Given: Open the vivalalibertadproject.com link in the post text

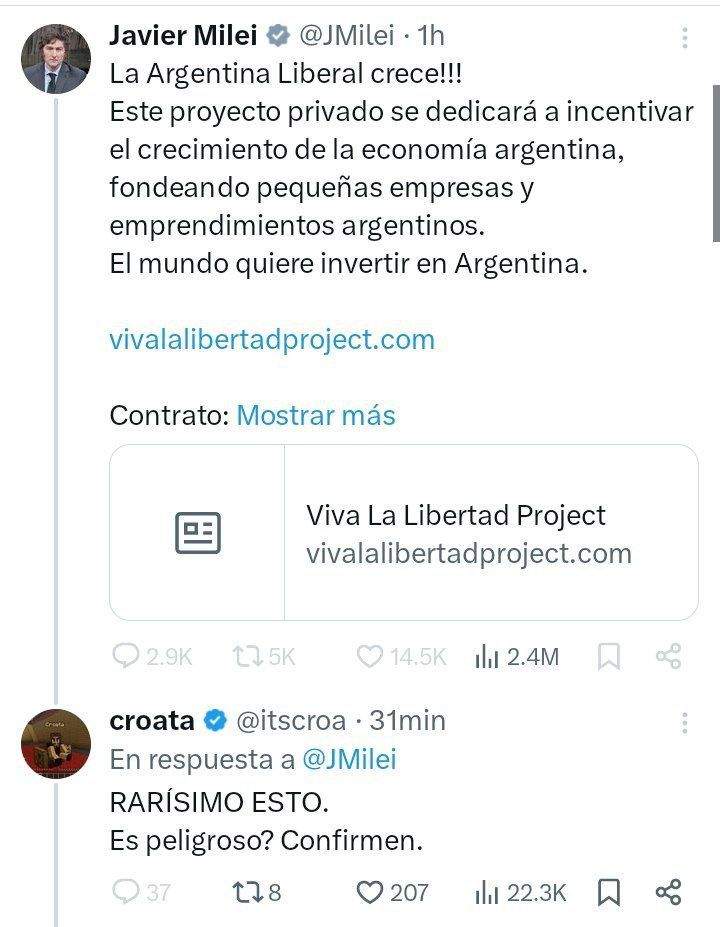Looking at the screenshot, I should 272,339.
